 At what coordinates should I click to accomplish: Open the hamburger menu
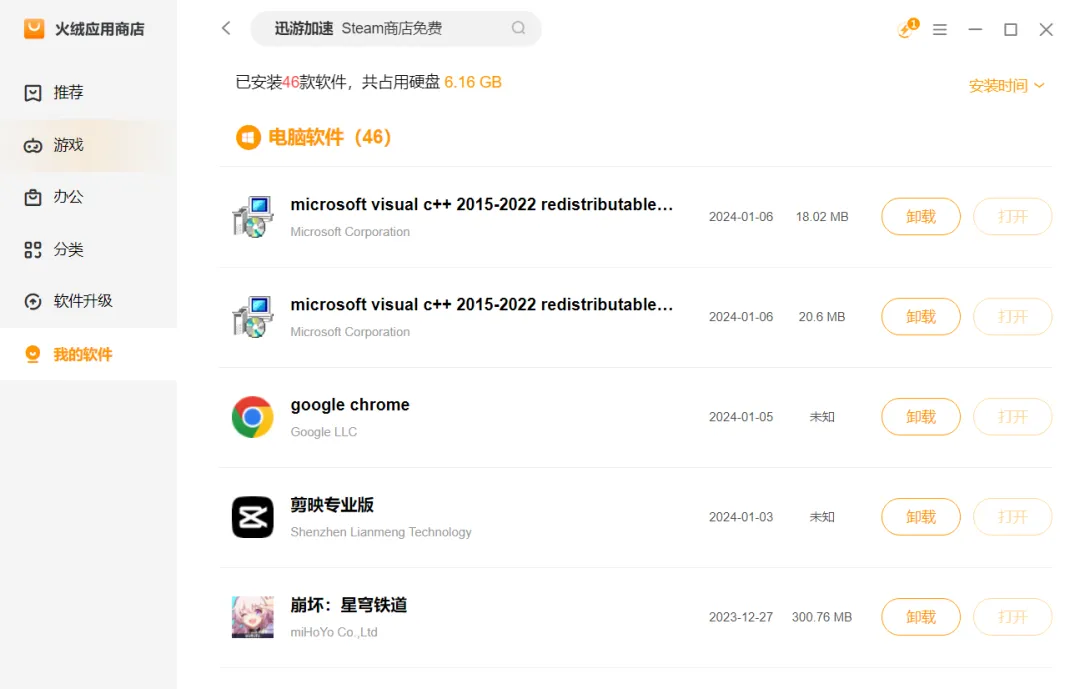[x=940, y=30]
